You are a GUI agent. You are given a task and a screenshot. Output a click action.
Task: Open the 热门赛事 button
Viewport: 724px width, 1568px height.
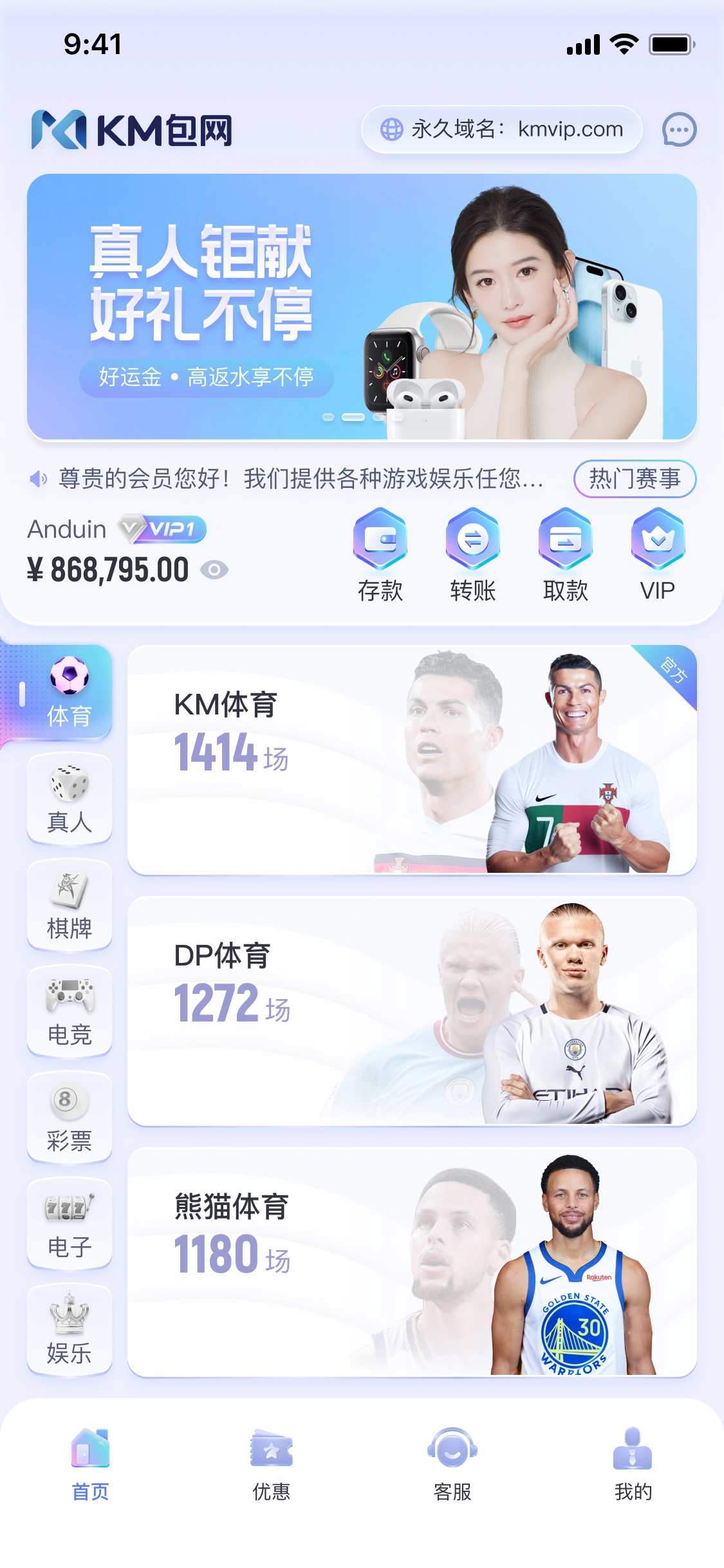click(635, 479)
